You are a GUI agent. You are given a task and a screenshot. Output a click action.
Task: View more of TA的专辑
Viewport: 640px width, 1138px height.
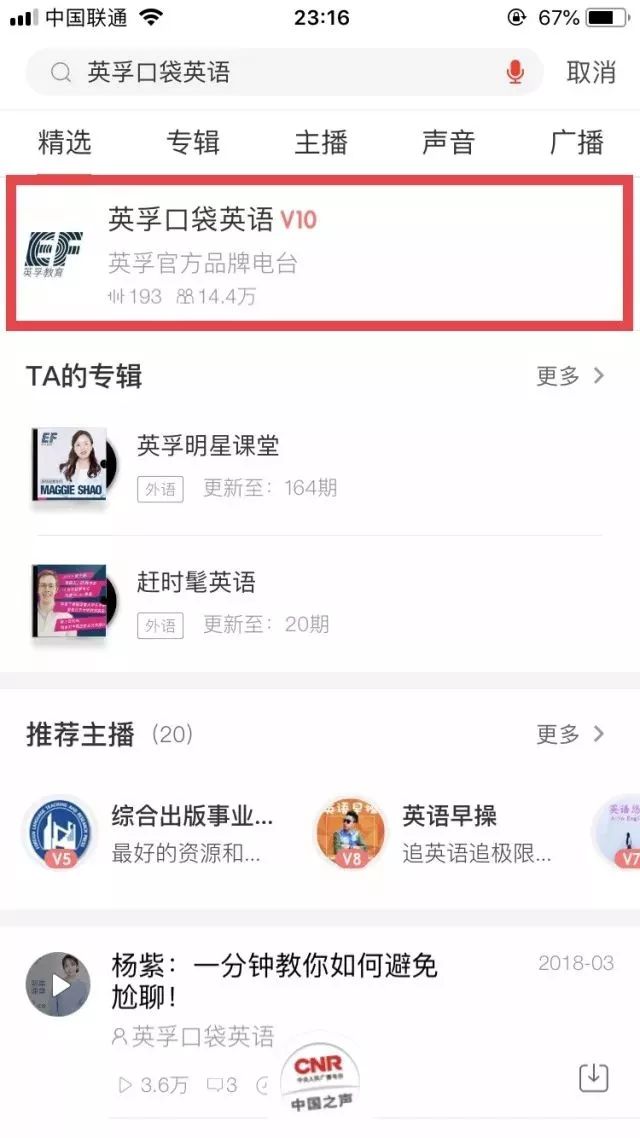[x=570, y=376]
